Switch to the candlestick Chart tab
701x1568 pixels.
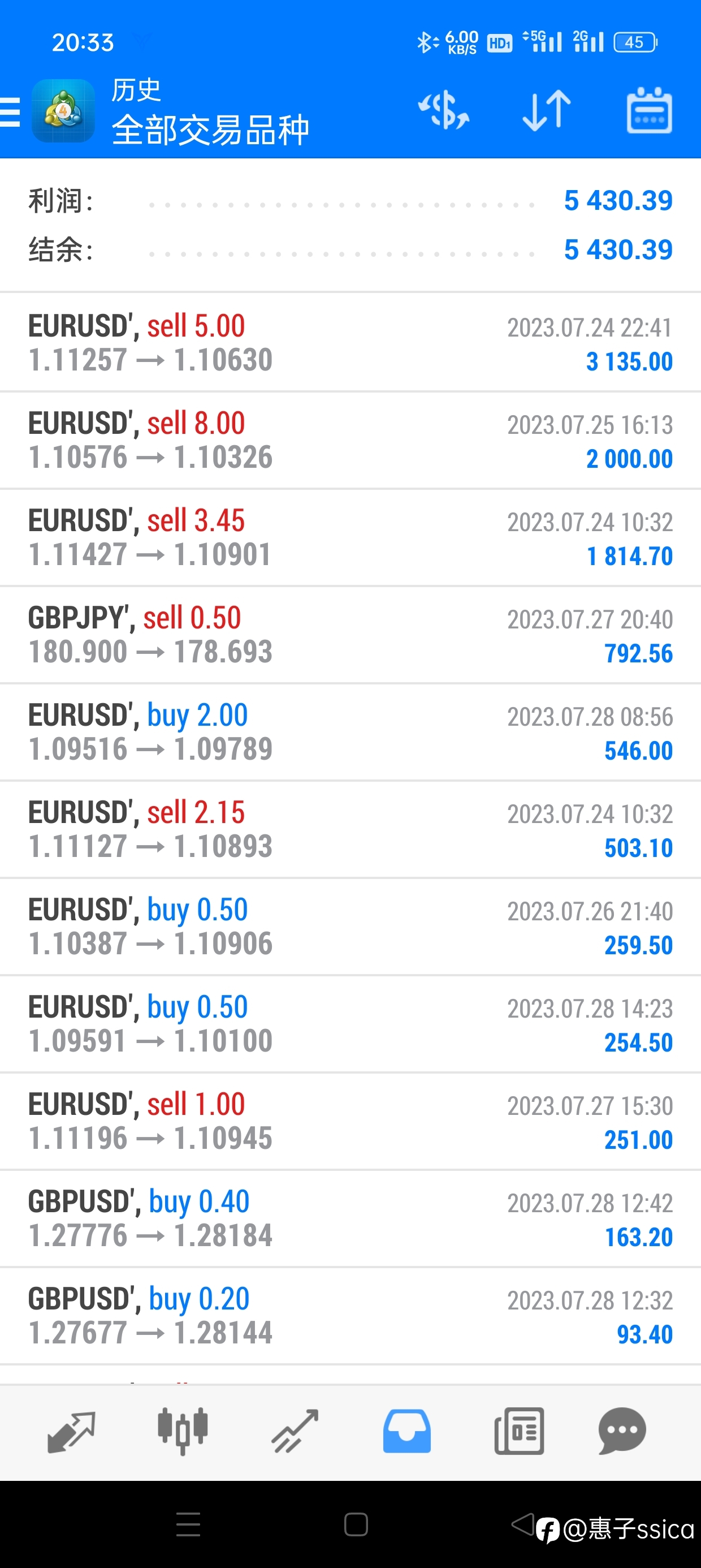[x=183, y=1432]
